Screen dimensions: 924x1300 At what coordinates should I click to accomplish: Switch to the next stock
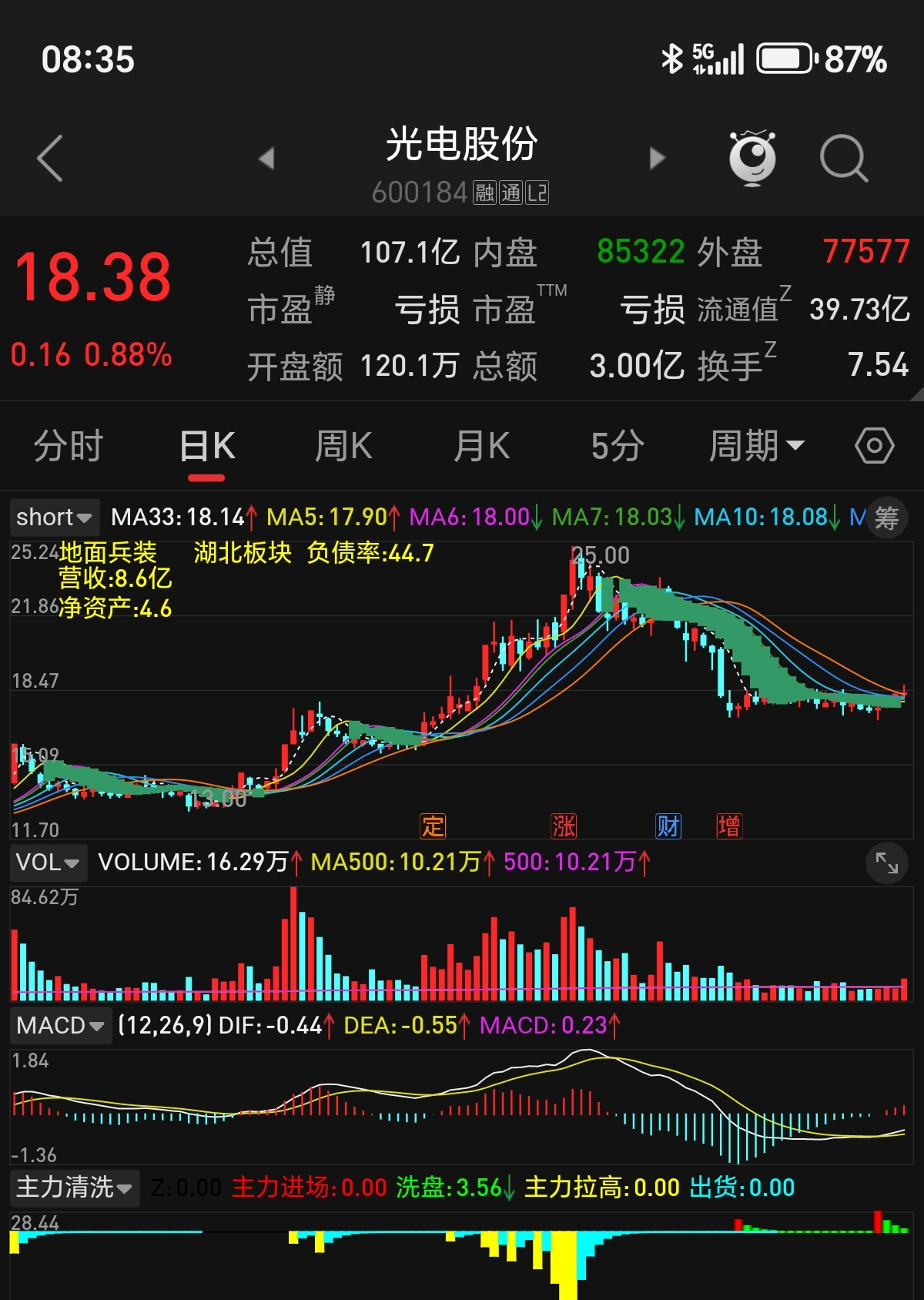[x=657, y=159]
